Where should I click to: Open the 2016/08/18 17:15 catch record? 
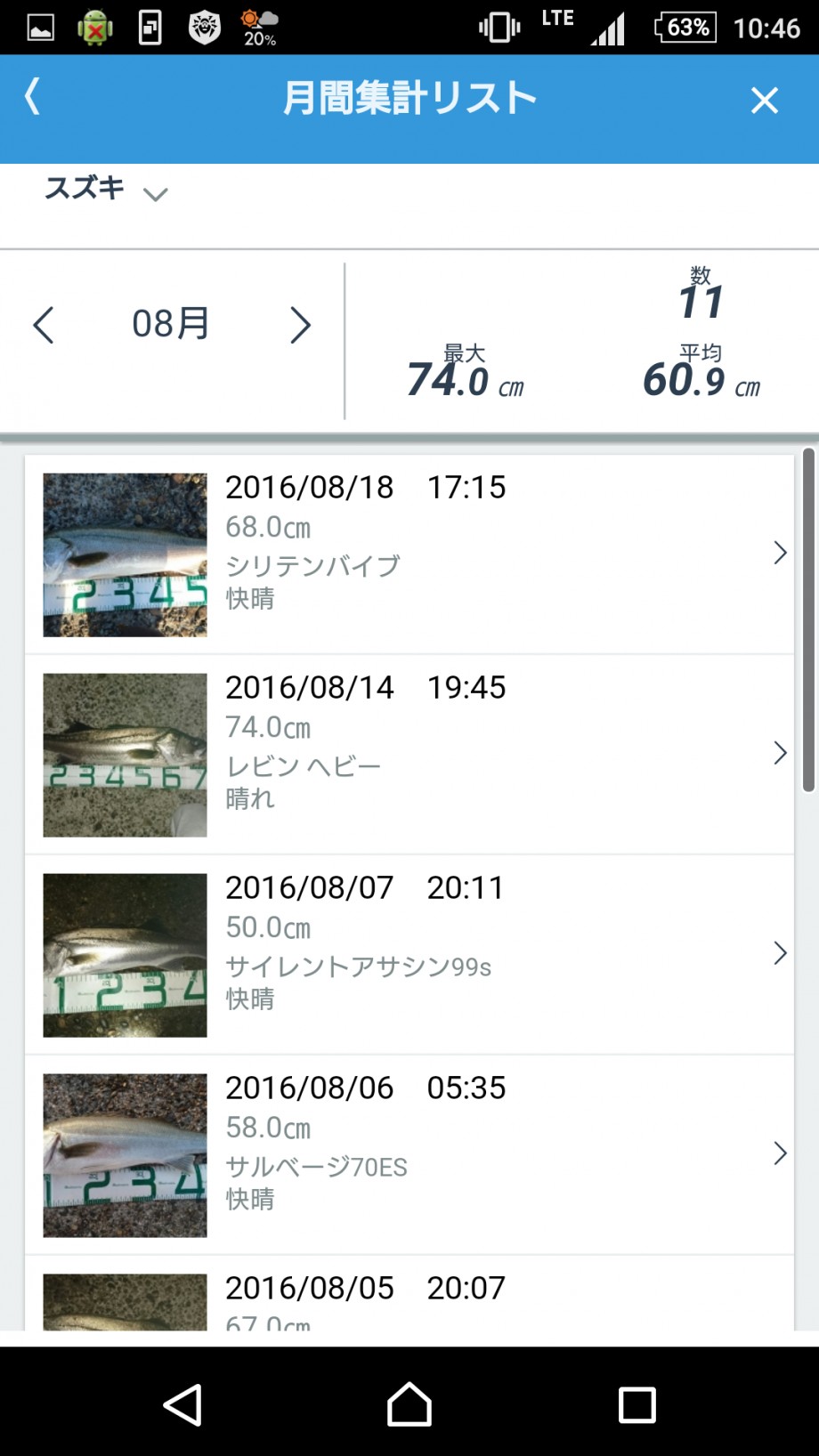coord(409,554)
